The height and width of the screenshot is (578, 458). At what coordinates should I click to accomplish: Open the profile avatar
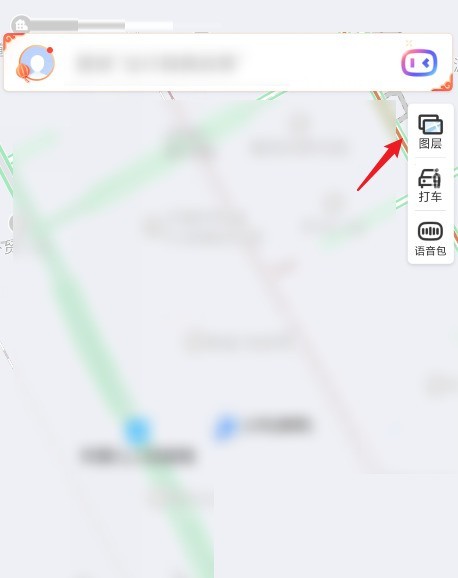[36, 63]
